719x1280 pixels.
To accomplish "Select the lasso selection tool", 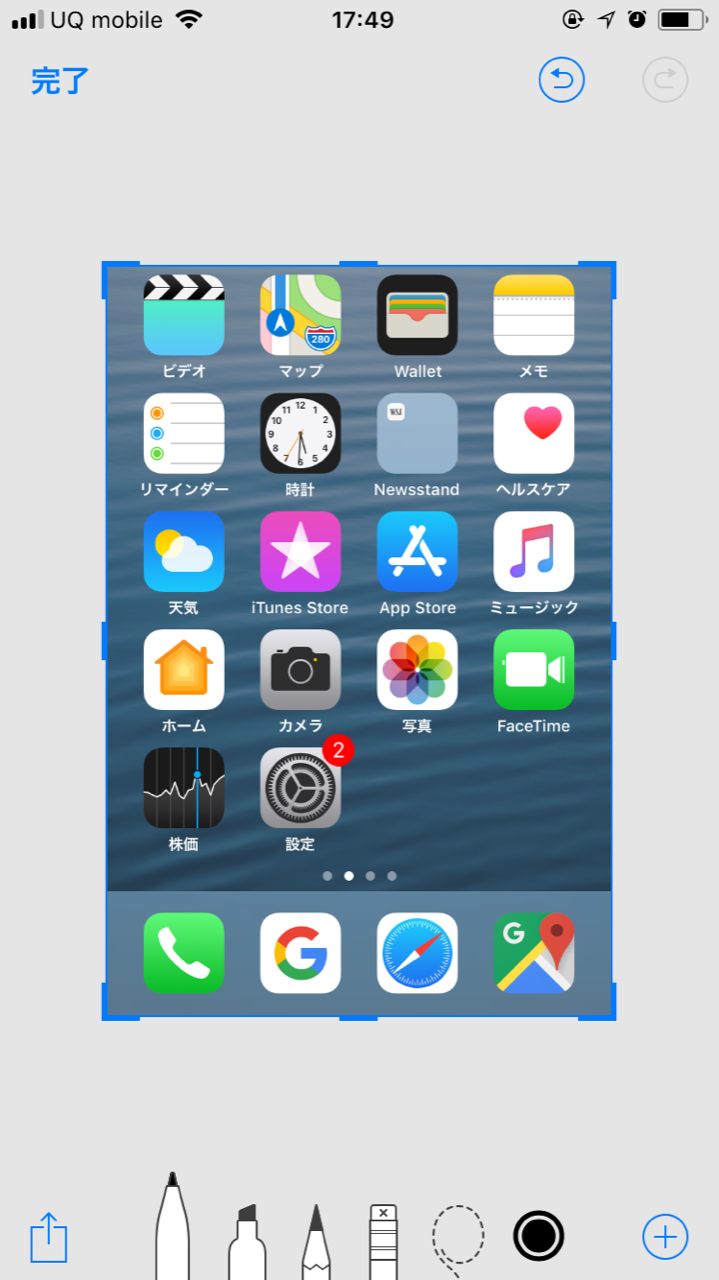I will [457, 1238].
